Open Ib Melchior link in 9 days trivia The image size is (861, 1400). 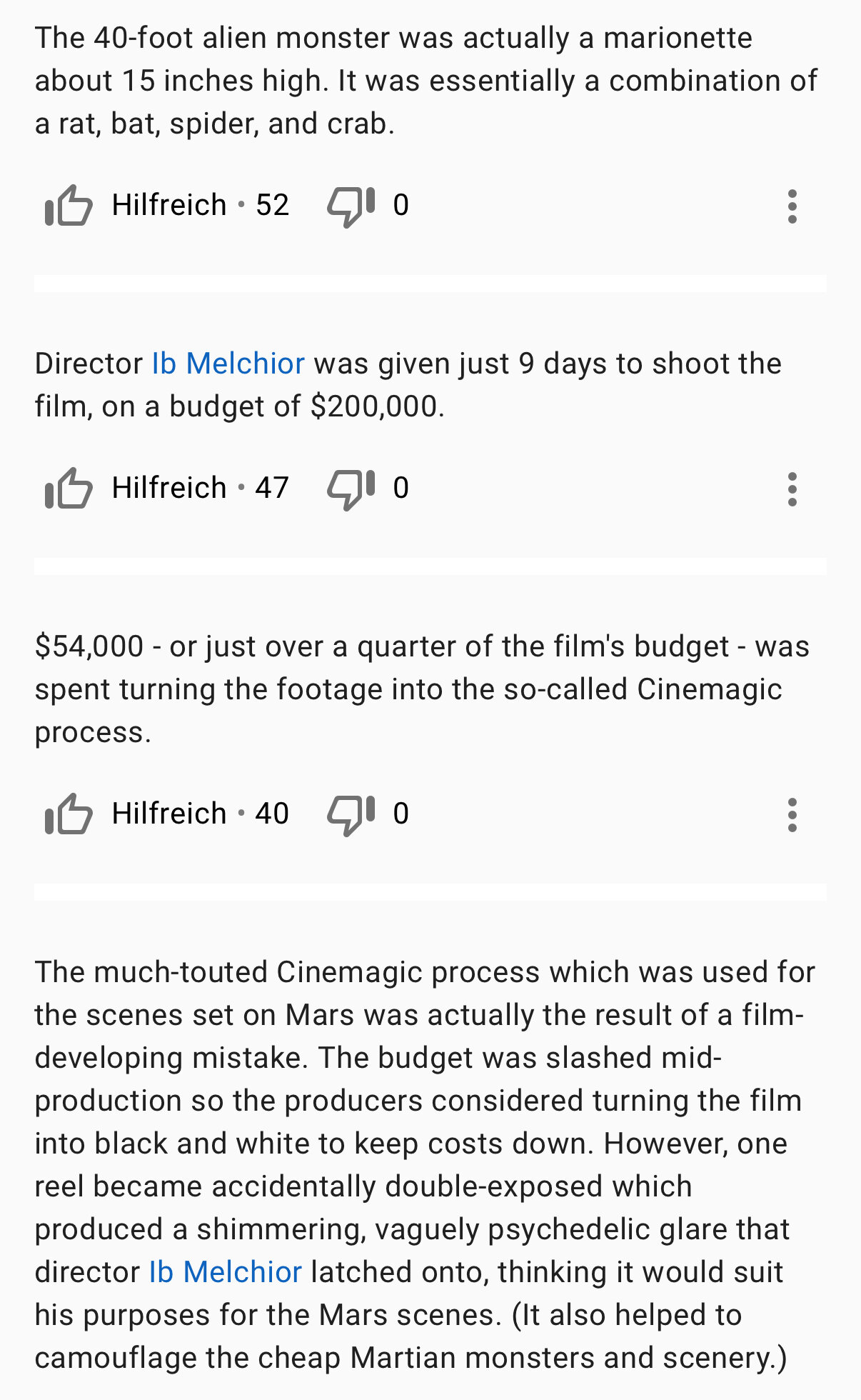coord(228,364)
